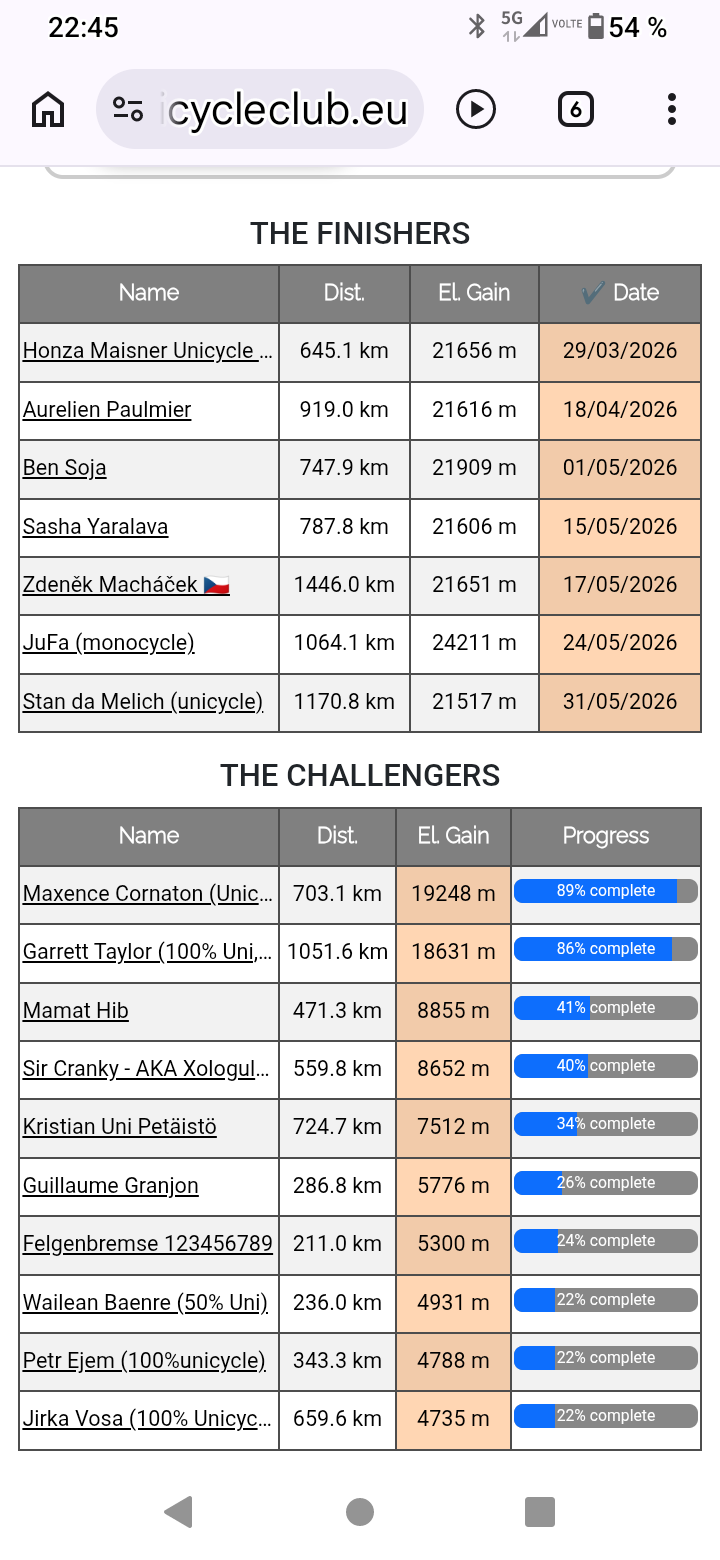Visit Ben Soja's link
720x1560 pixels.
click(65, 468)
